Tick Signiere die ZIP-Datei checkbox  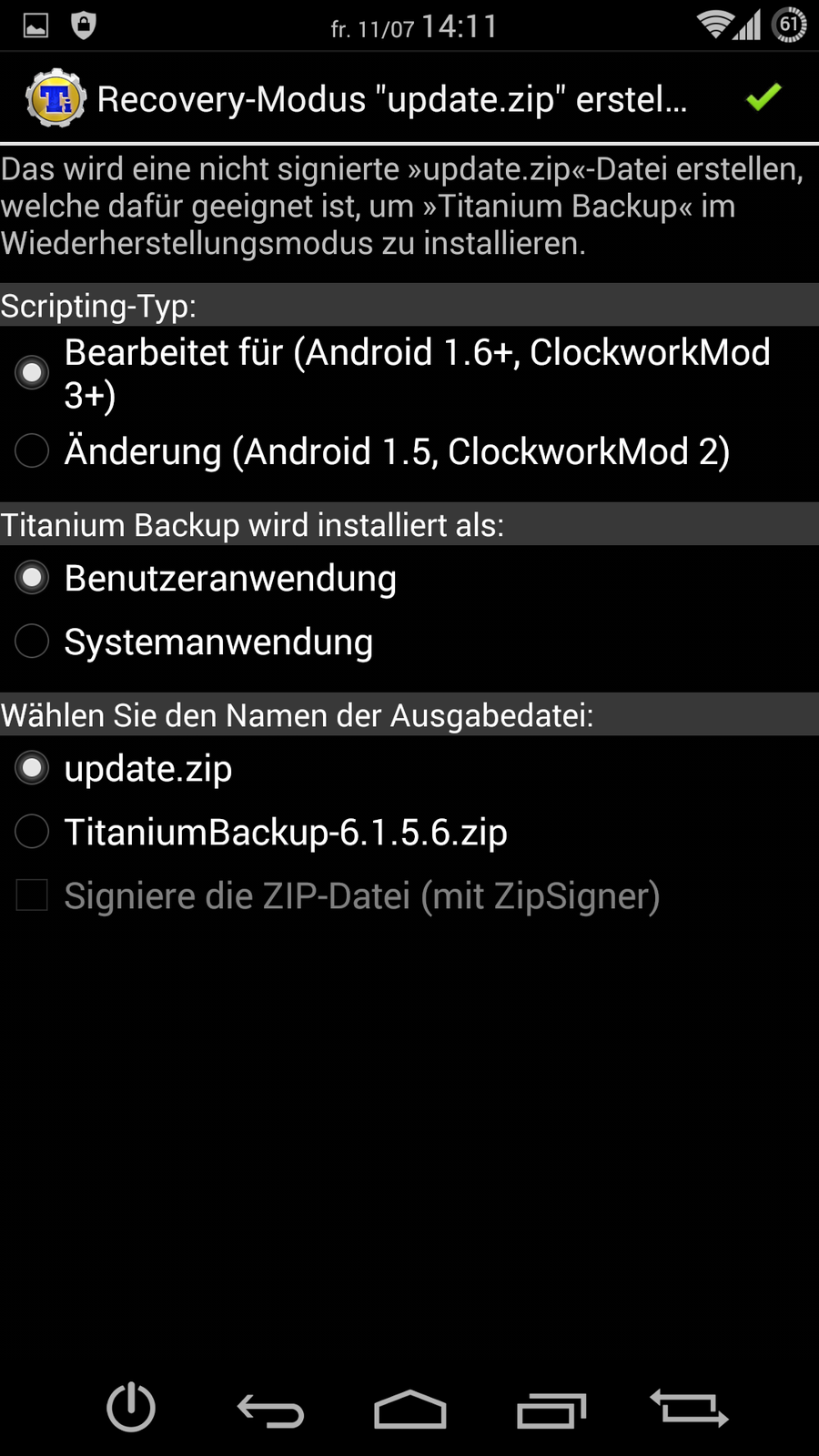(32, 895)
